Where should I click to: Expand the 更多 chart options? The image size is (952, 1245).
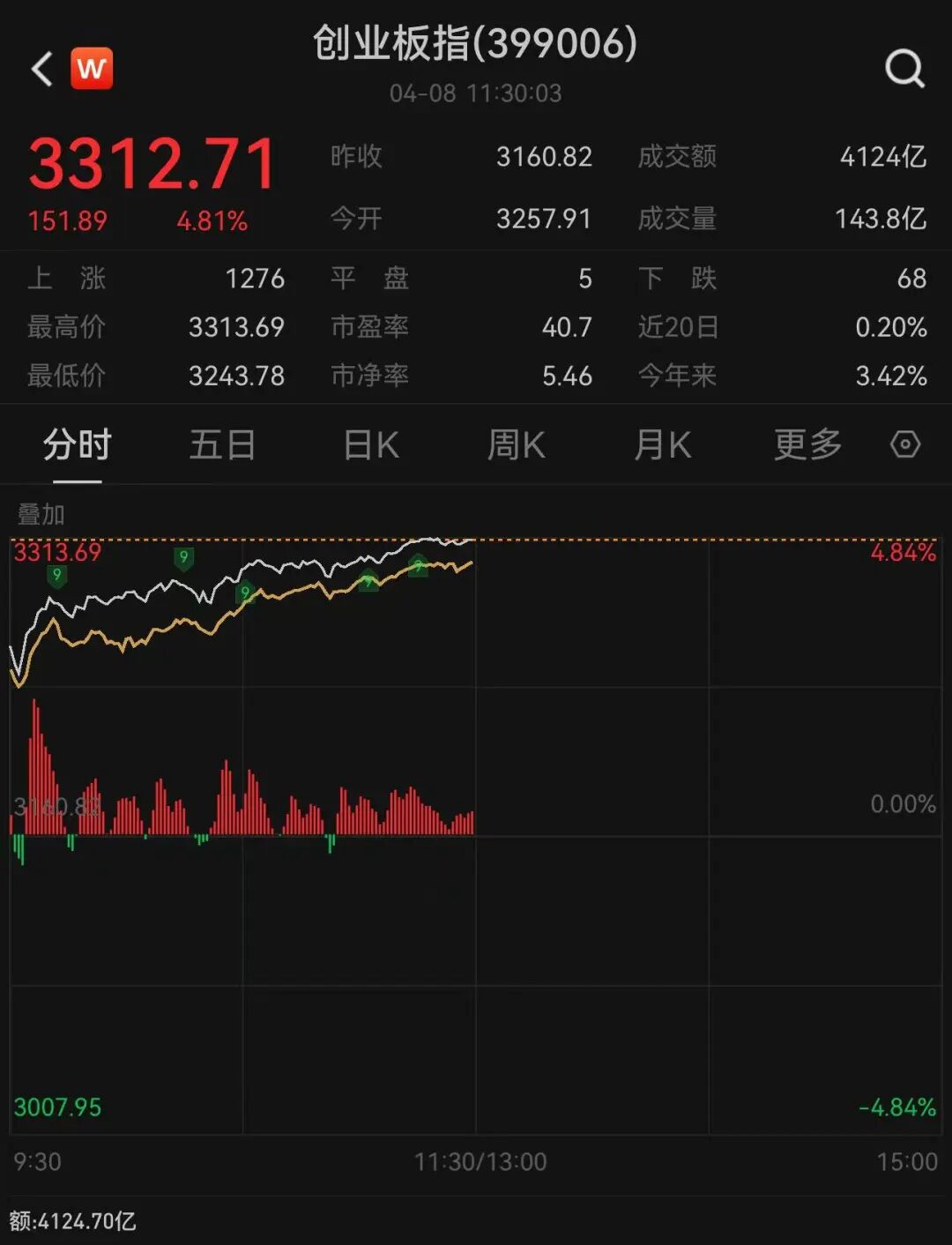click(807, 444)
